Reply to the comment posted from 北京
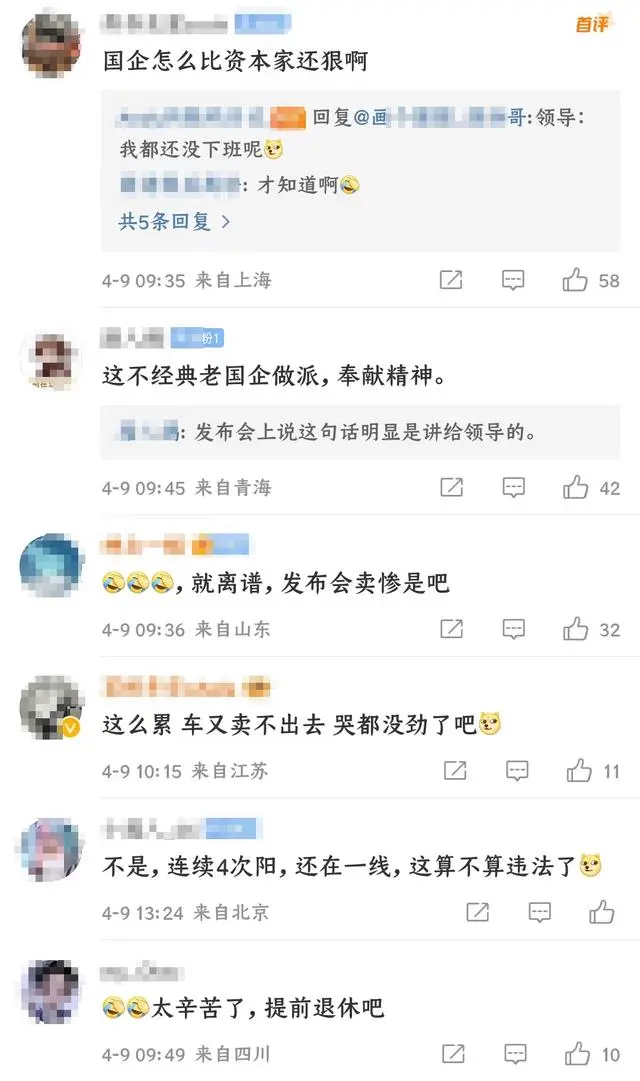640x1081 pixels. click(x=540, y=913)
